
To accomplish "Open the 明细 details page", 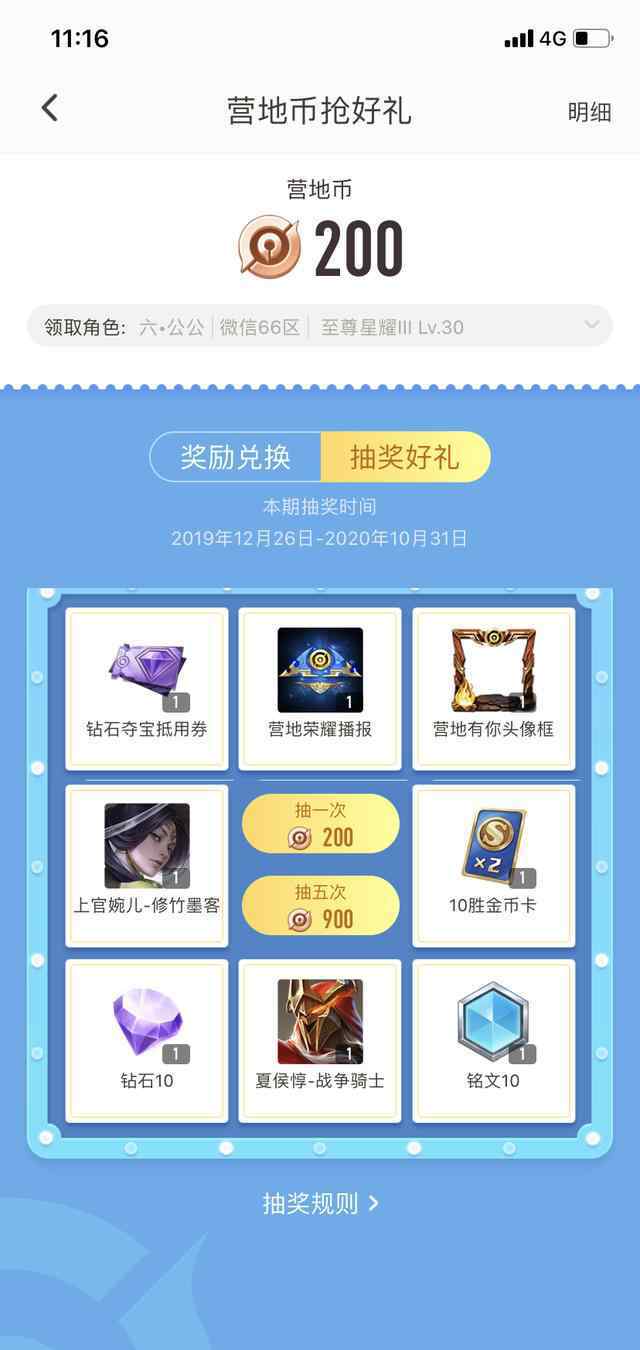I will tap(589, 112).
